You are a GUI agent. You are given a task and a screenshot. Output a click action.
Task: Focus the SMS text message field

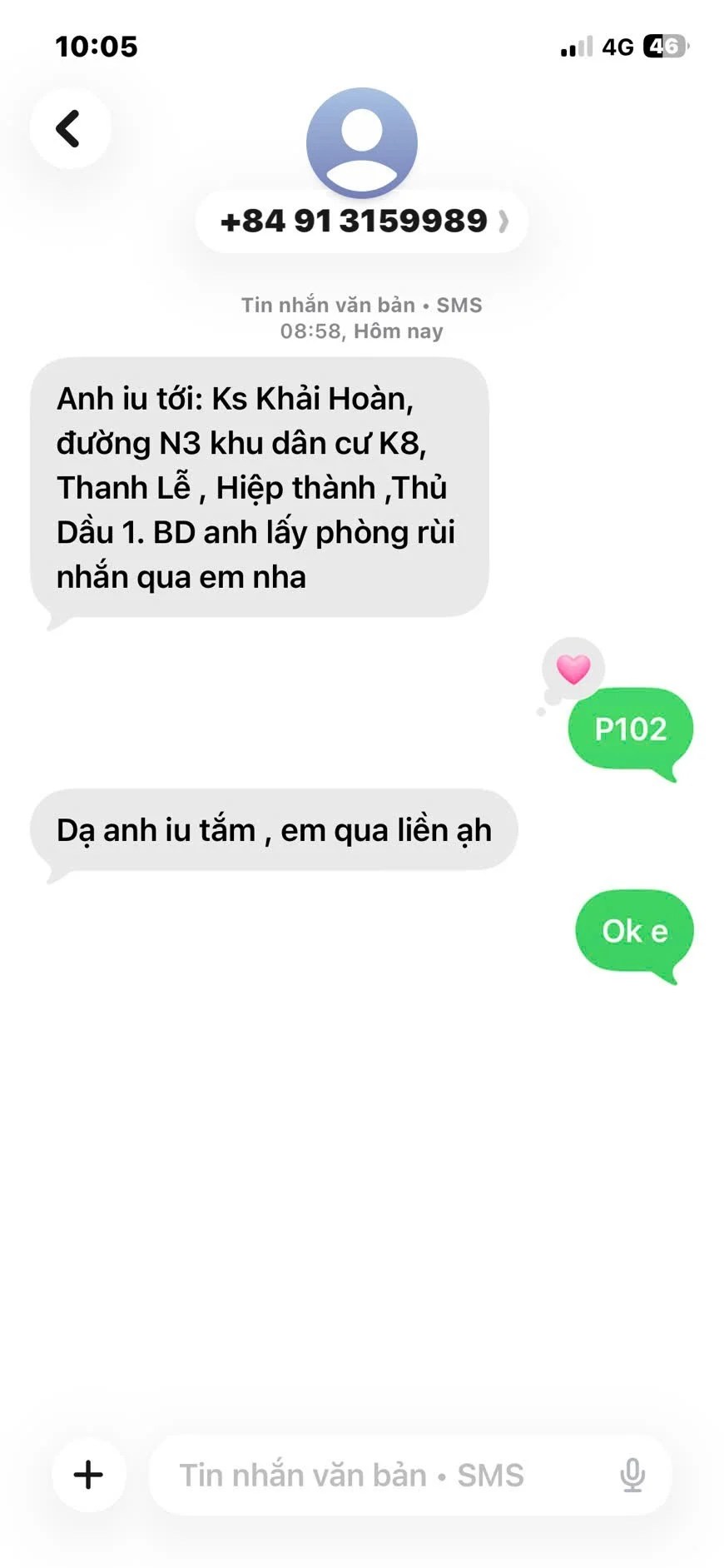[x=374, y=1475]
